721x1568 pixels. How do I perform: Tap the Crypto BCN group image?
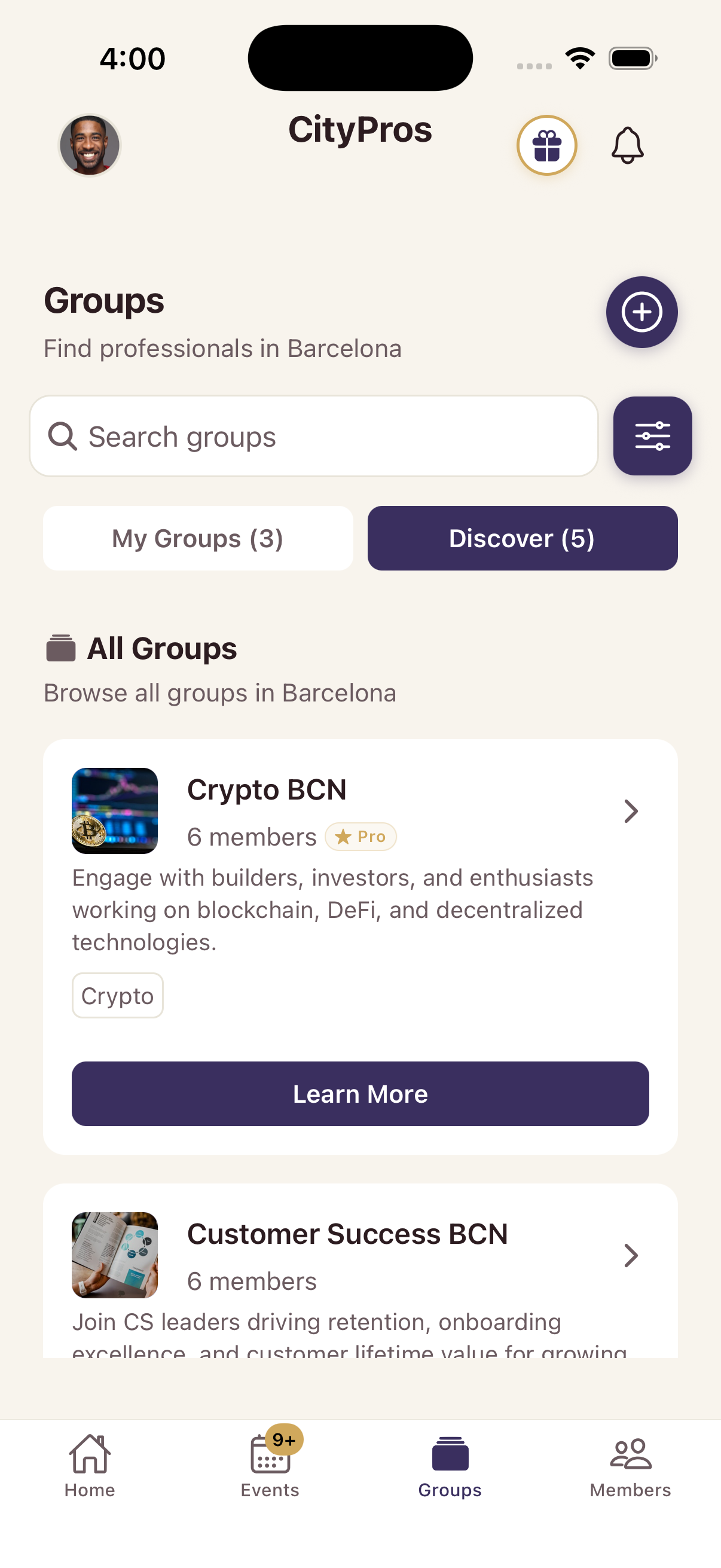tap(114, 811)
